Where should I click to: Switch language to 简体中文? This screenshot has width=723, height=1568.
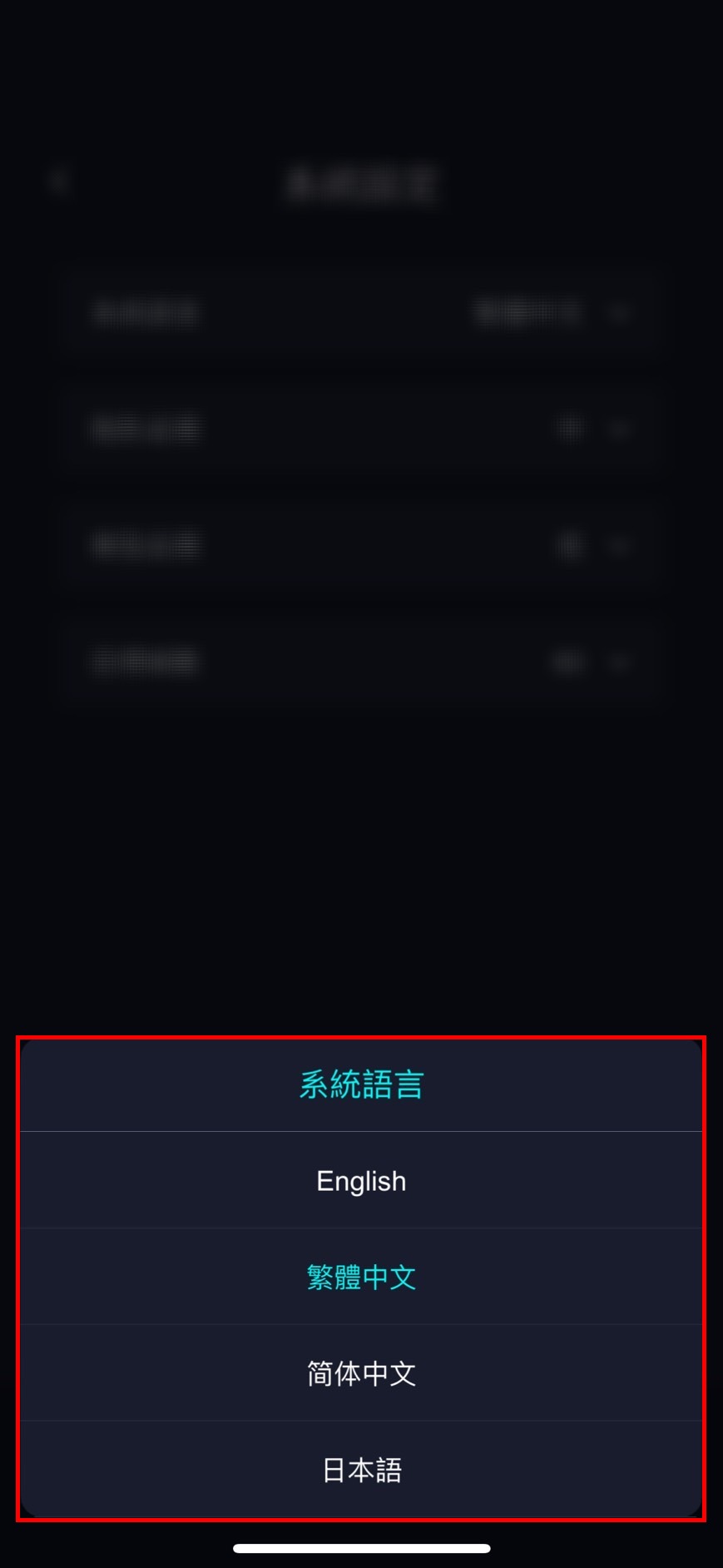pyautogui.click(x=361, y=1373)
